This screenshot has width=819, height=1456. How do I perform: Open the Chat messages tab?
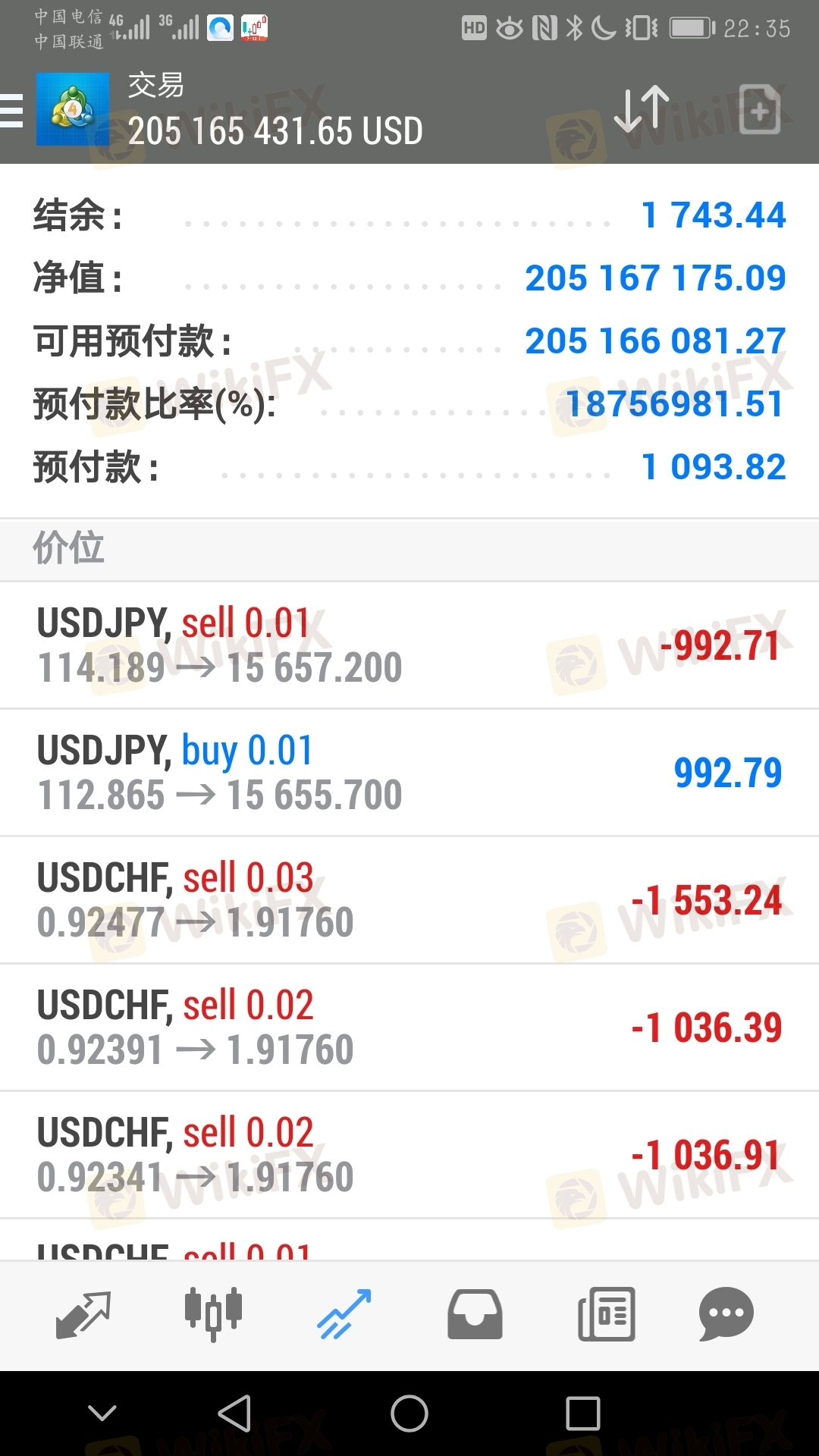click(726, 1315)
